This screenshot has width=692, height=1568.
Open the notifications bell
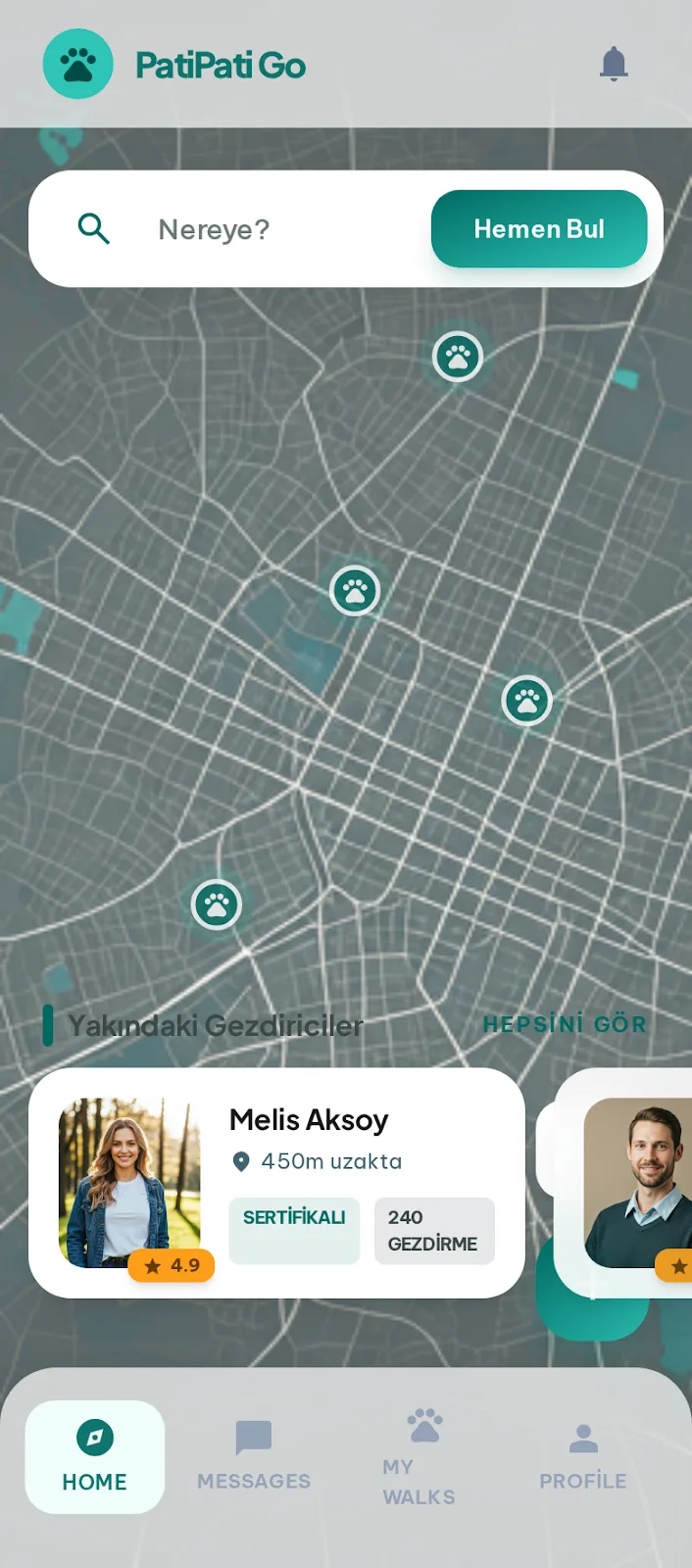614,64
